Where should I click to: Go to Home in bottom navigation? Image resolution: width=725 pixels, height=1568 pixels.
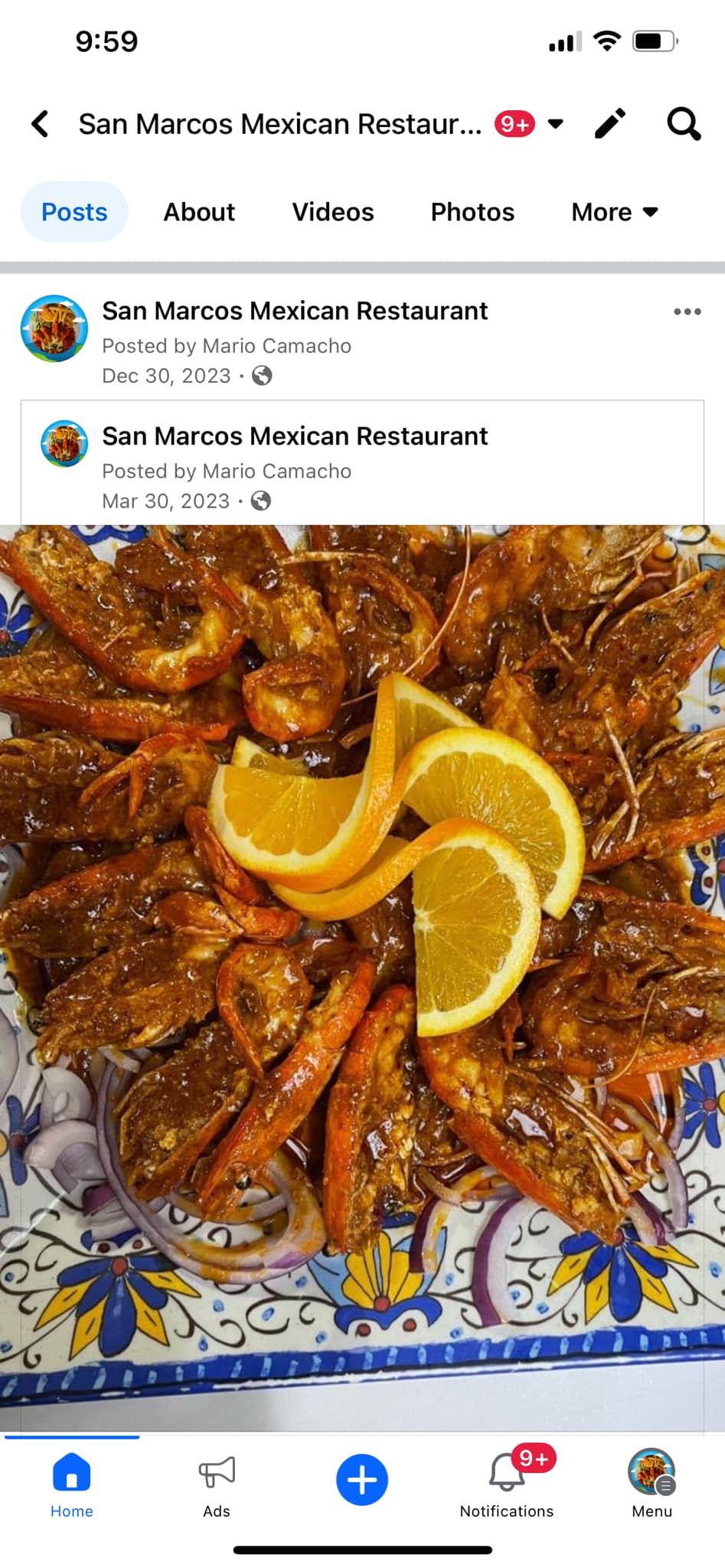[x=72, y=1486]
